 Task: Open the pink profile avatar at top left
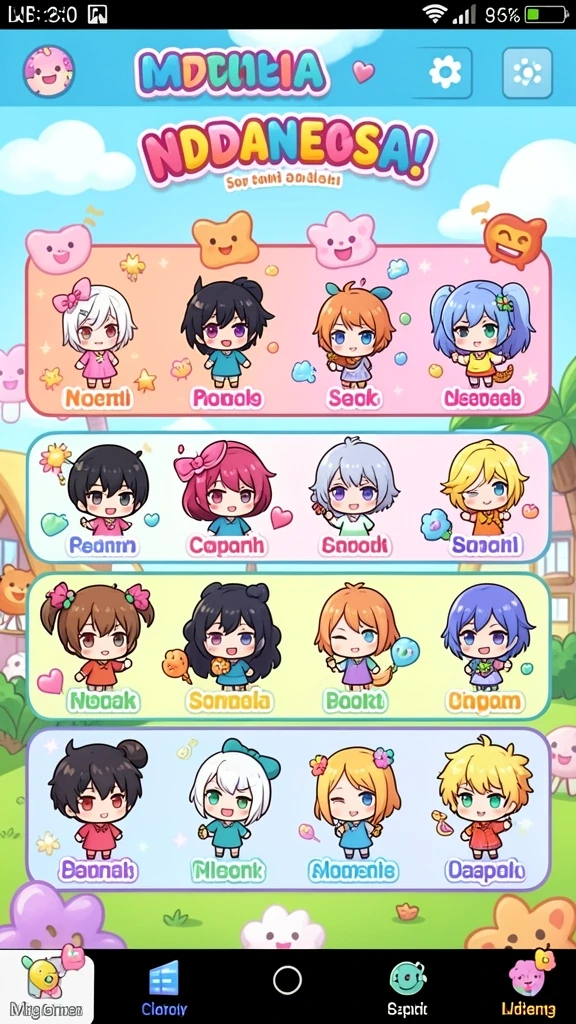click(49, 71)
